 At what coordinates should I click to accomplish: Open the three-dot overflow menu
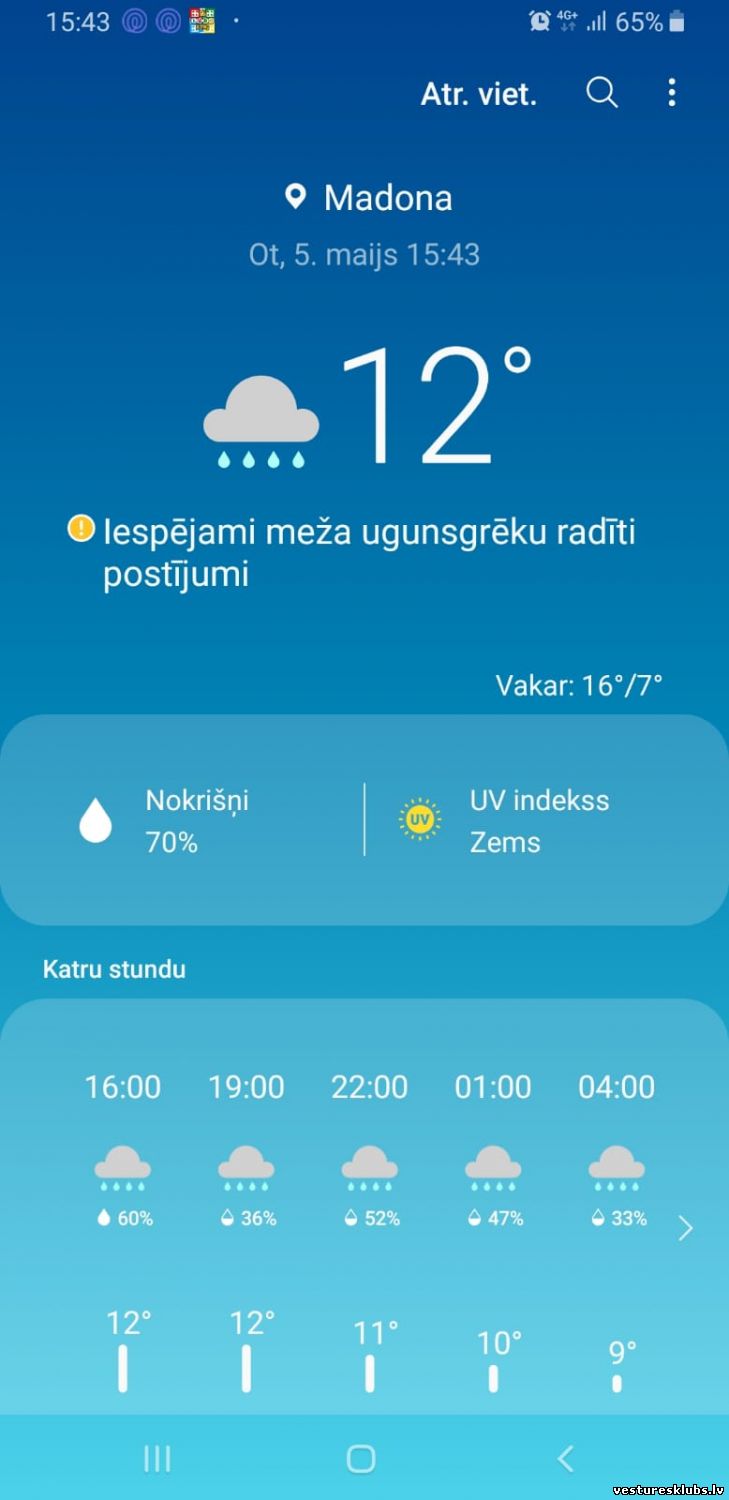tap(672, 93)
